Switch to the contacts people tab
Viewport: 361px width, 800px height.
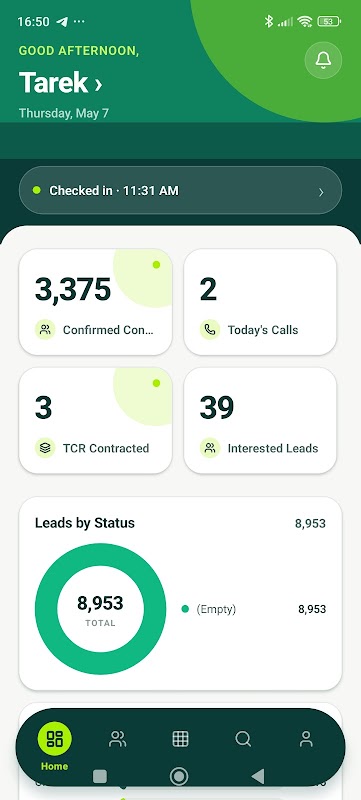118,739
